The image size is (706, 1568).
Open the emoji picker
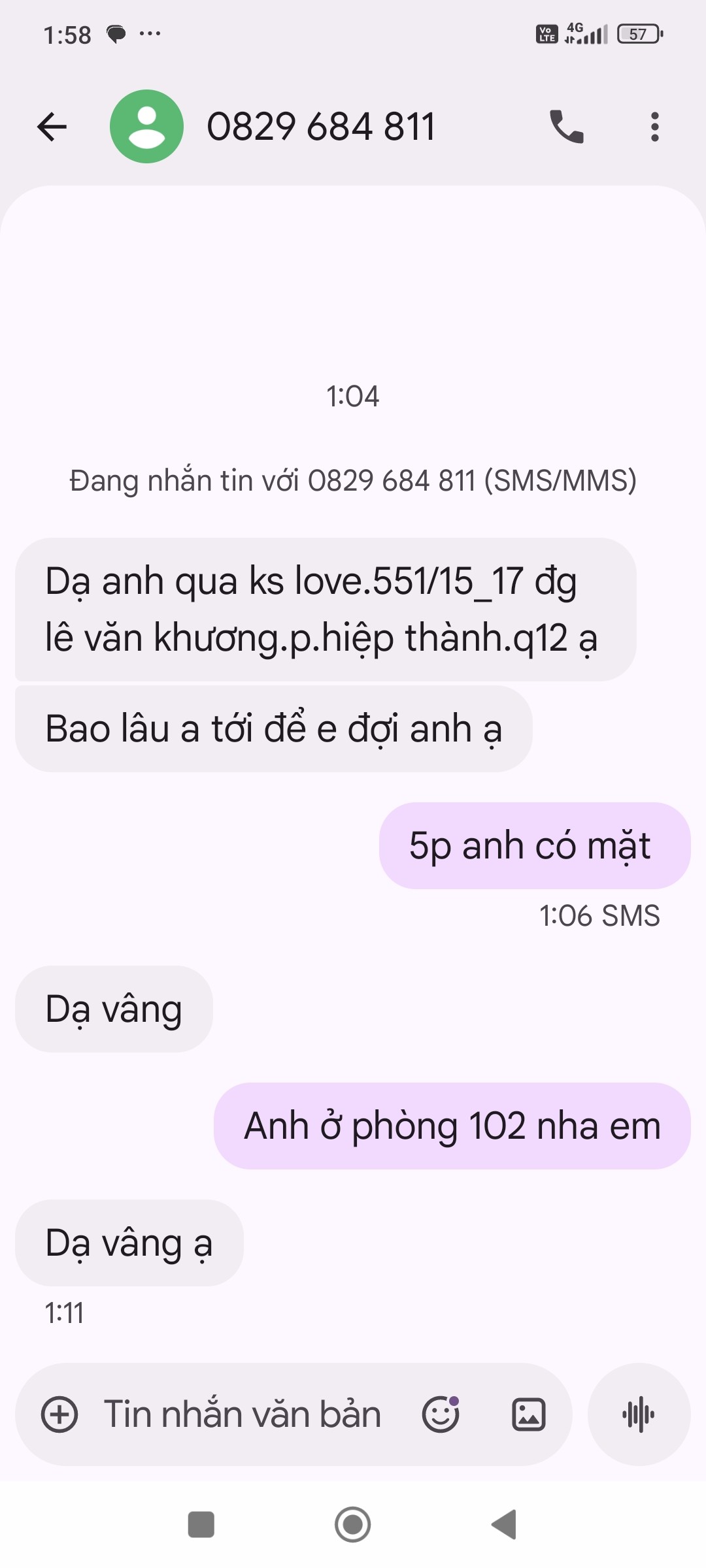tap(441, 1414)
